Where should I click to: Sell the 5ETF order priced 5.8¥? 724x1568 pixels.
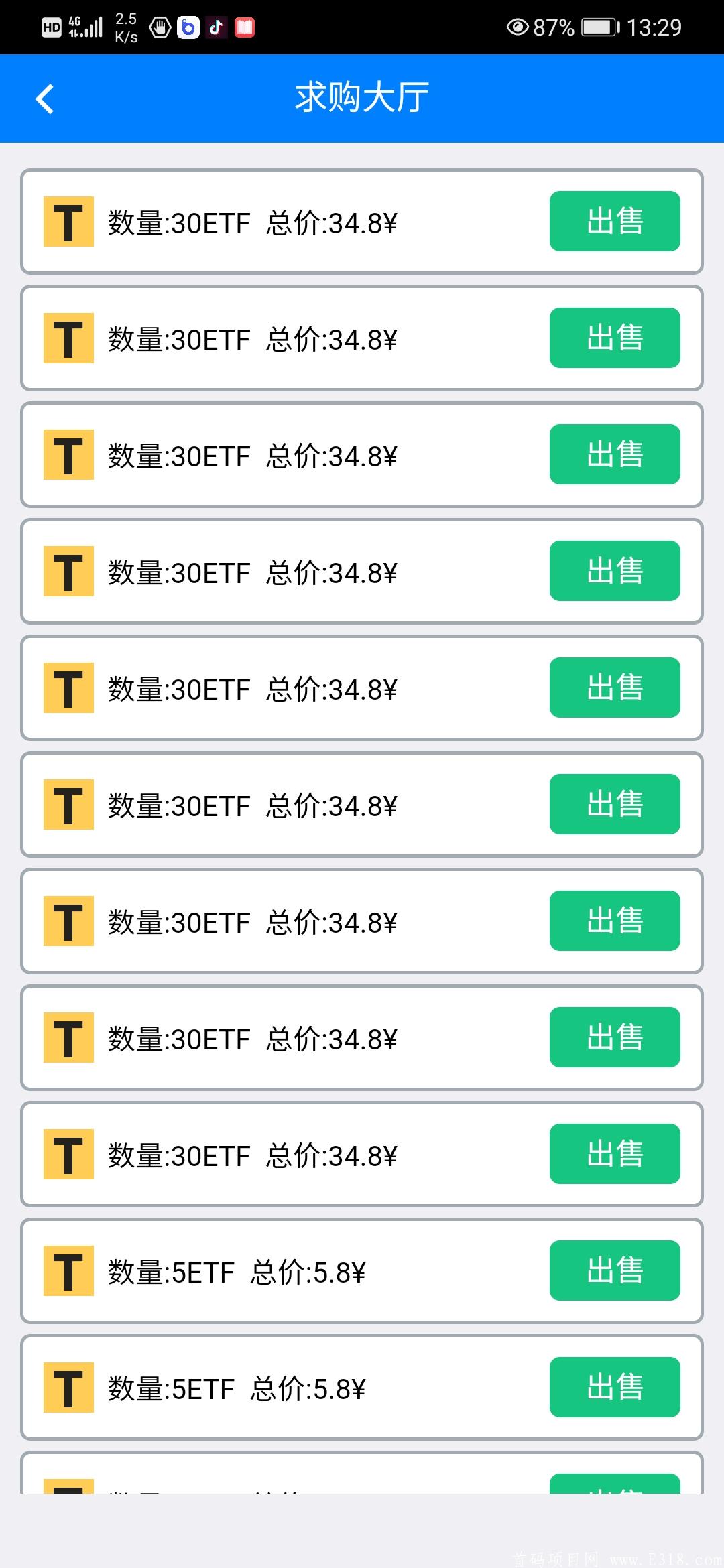click(614, 1272)
